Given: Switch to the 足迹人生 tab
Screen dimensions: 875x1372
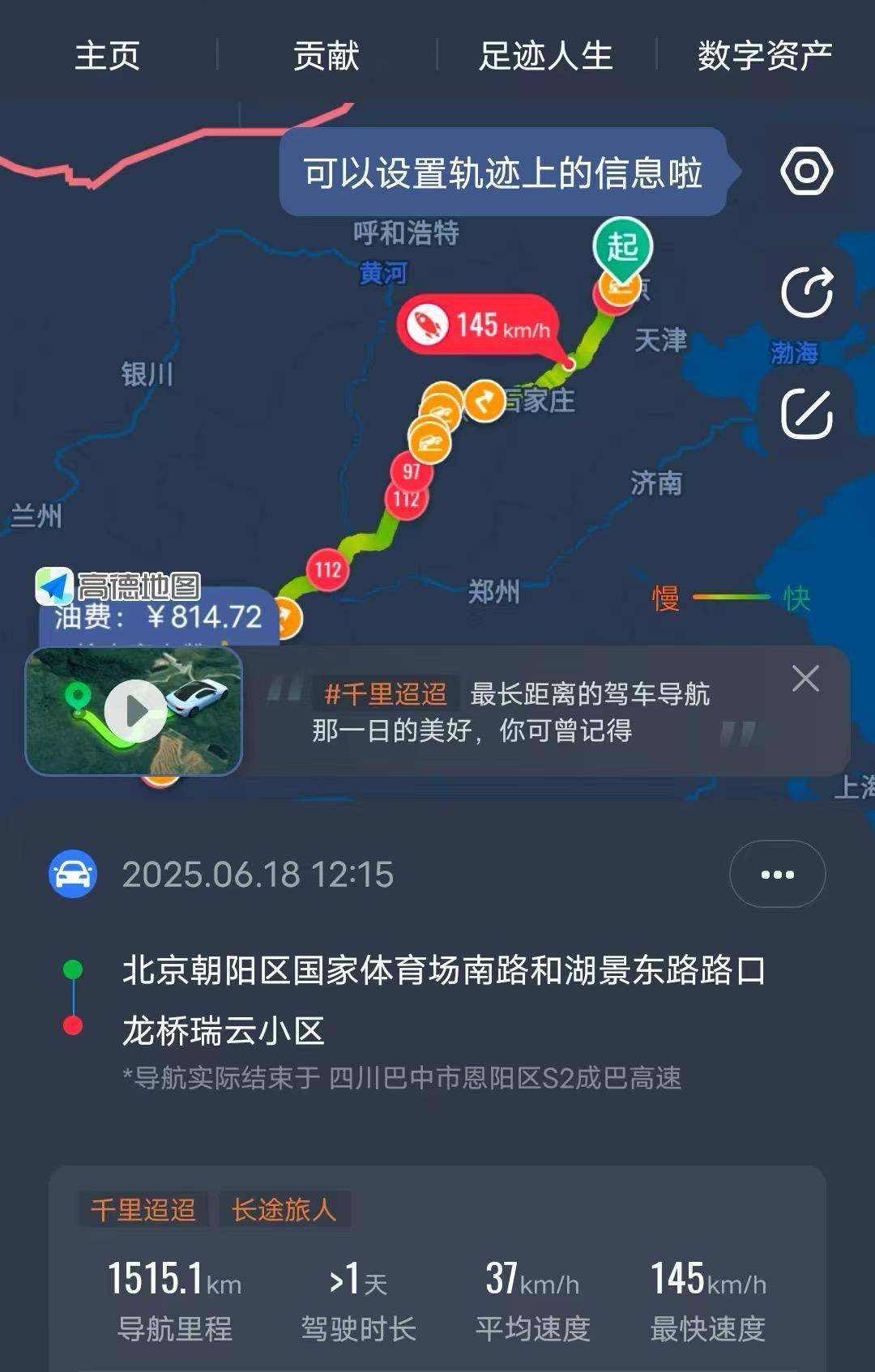Looking at the screenshot, I should pos(548,53).
